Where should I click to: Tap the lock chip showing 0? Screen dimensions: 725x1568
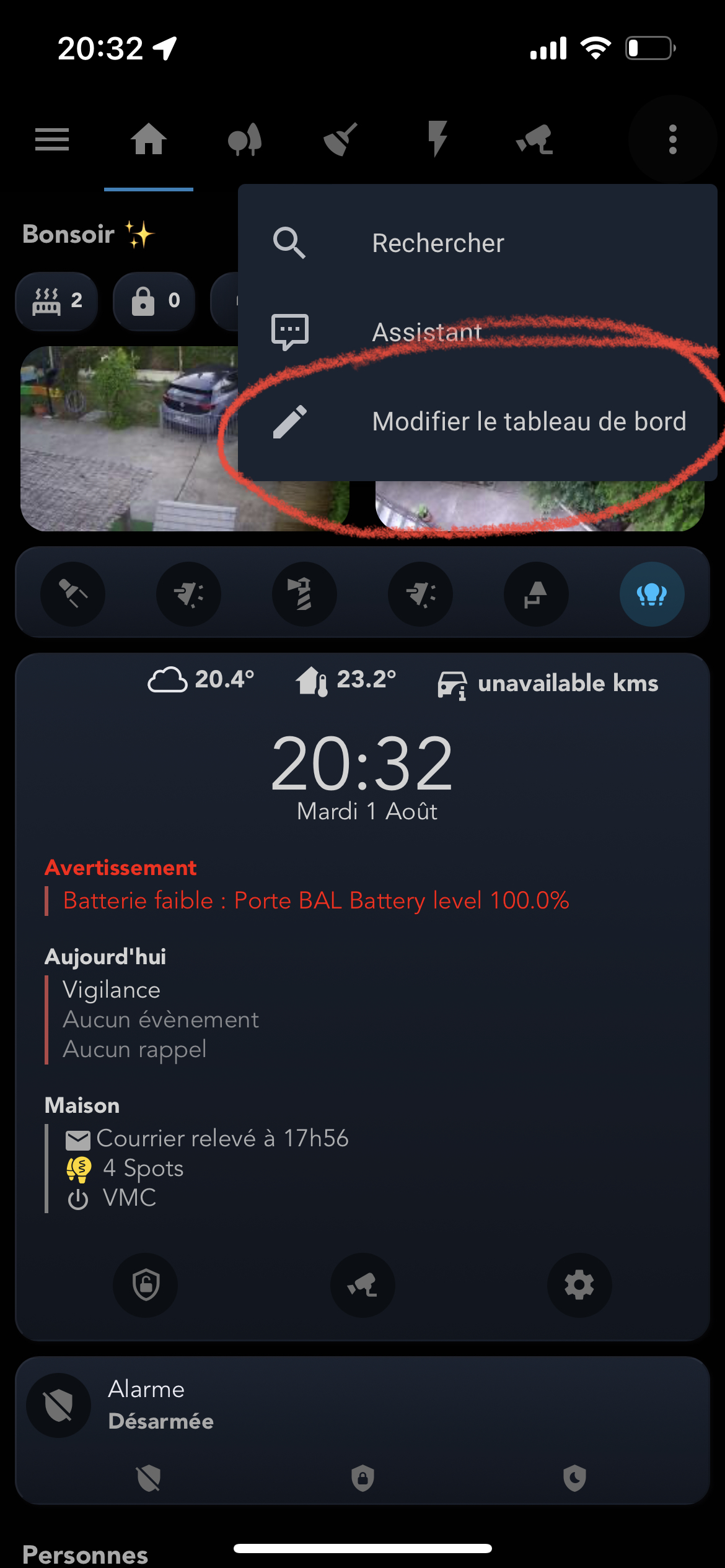coord(154,301)
